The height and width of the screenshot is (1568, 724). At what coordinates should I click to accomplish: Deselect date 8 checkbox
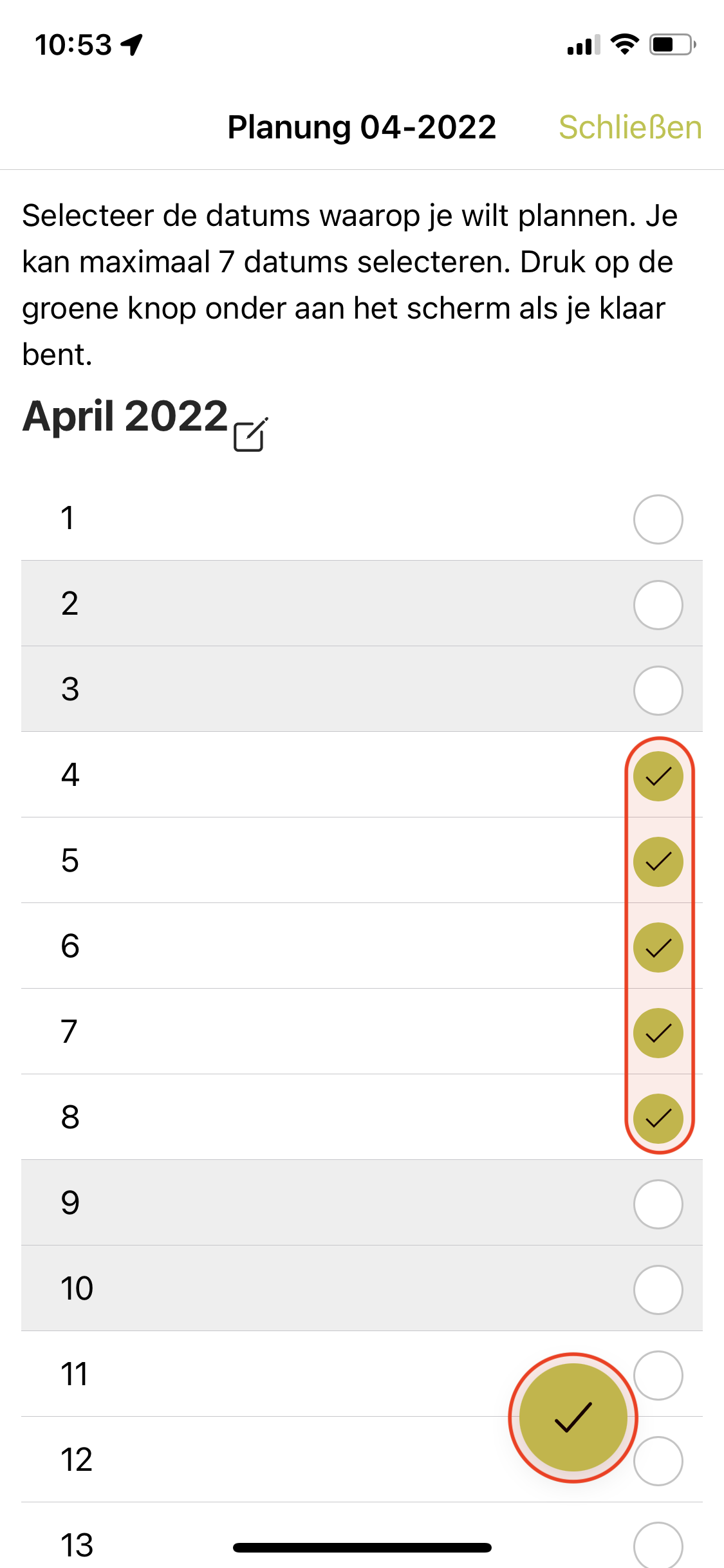click(658, 1118)
